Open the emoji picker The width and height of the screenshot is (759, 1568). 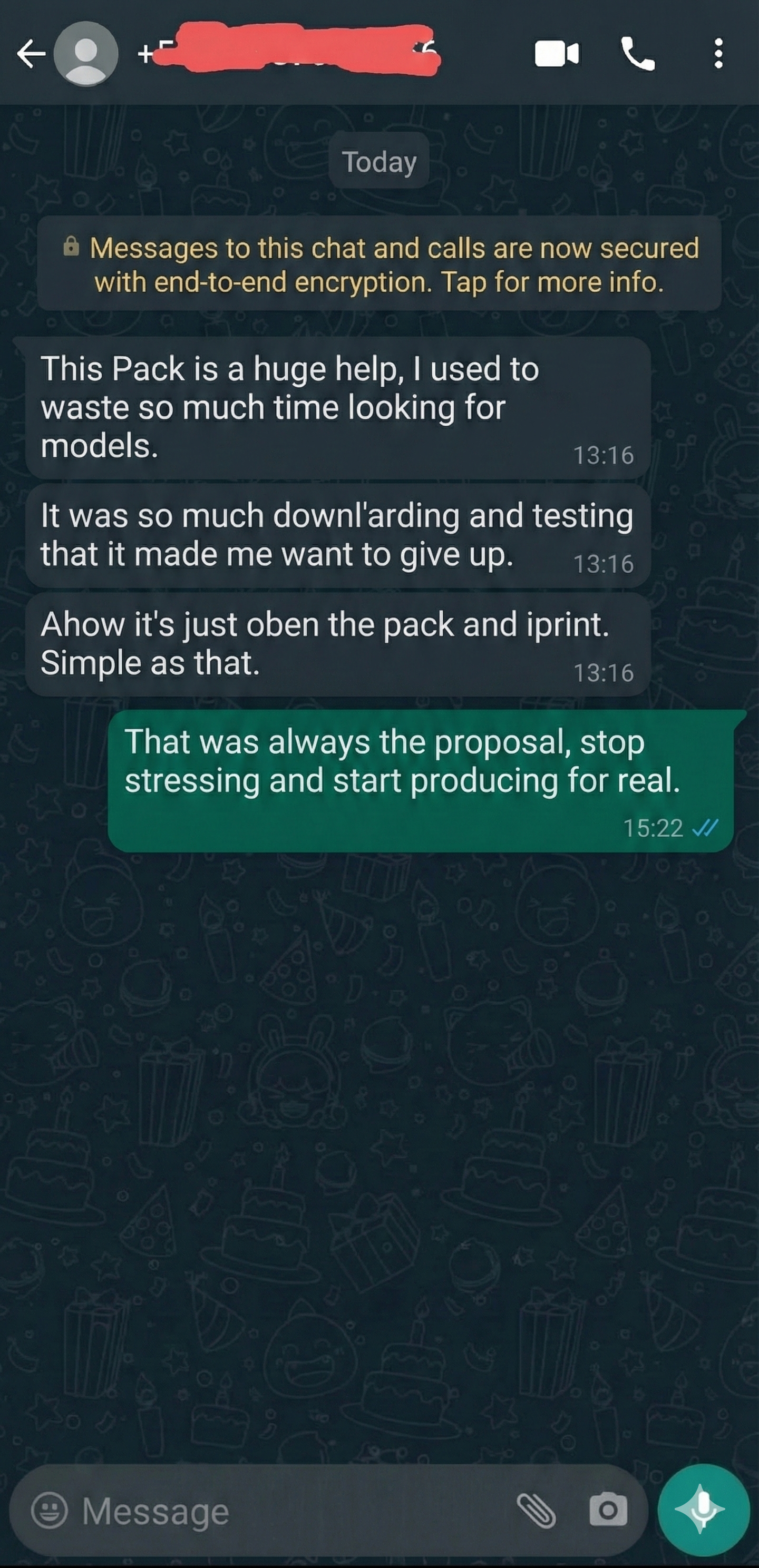click(50, 1511)
